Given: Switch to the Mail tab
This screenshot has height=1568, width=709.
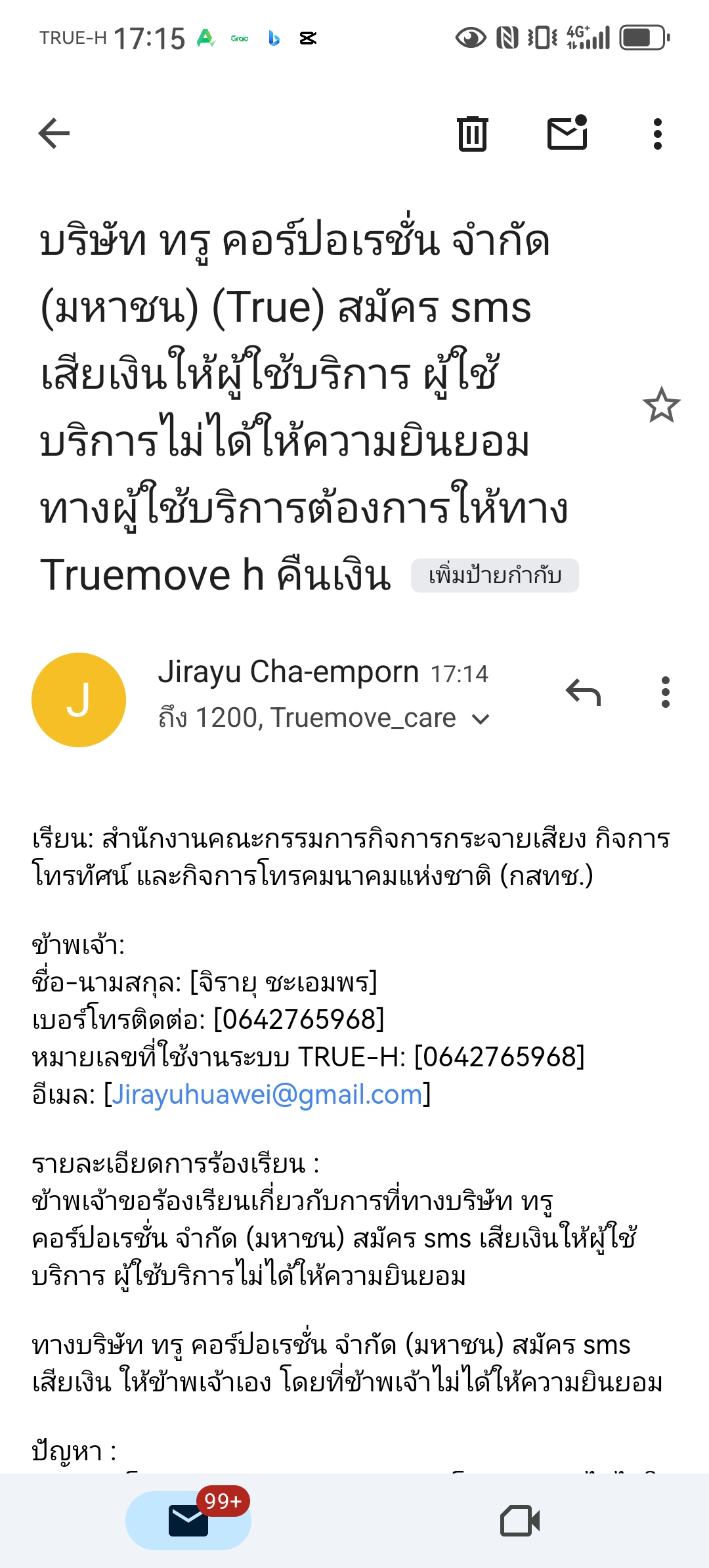Looking at the screenshot, I should 188,1521.
